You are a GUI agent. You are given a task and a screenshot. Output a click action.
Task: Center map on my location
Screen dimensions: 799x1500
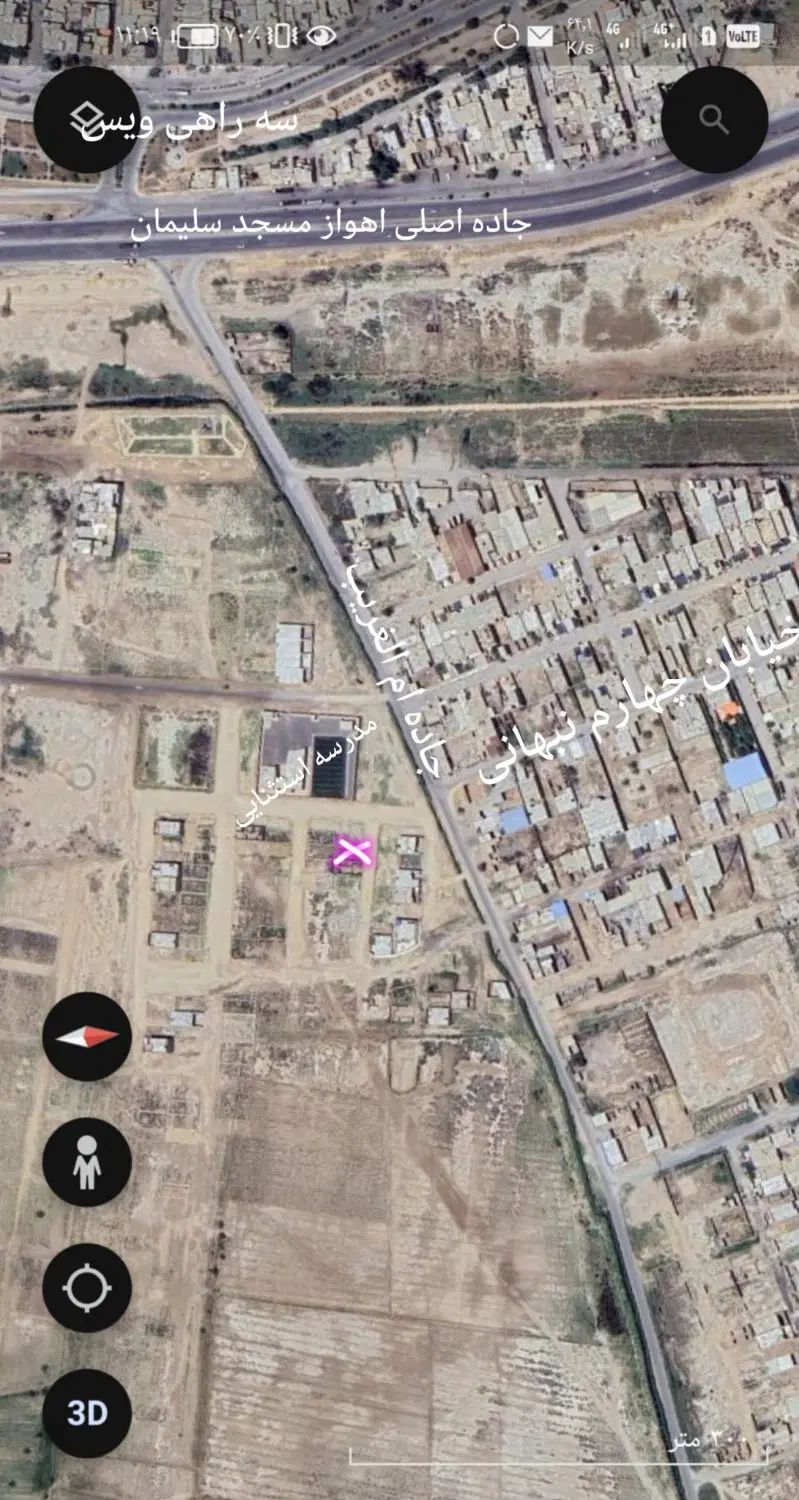tap(87, 1287)
